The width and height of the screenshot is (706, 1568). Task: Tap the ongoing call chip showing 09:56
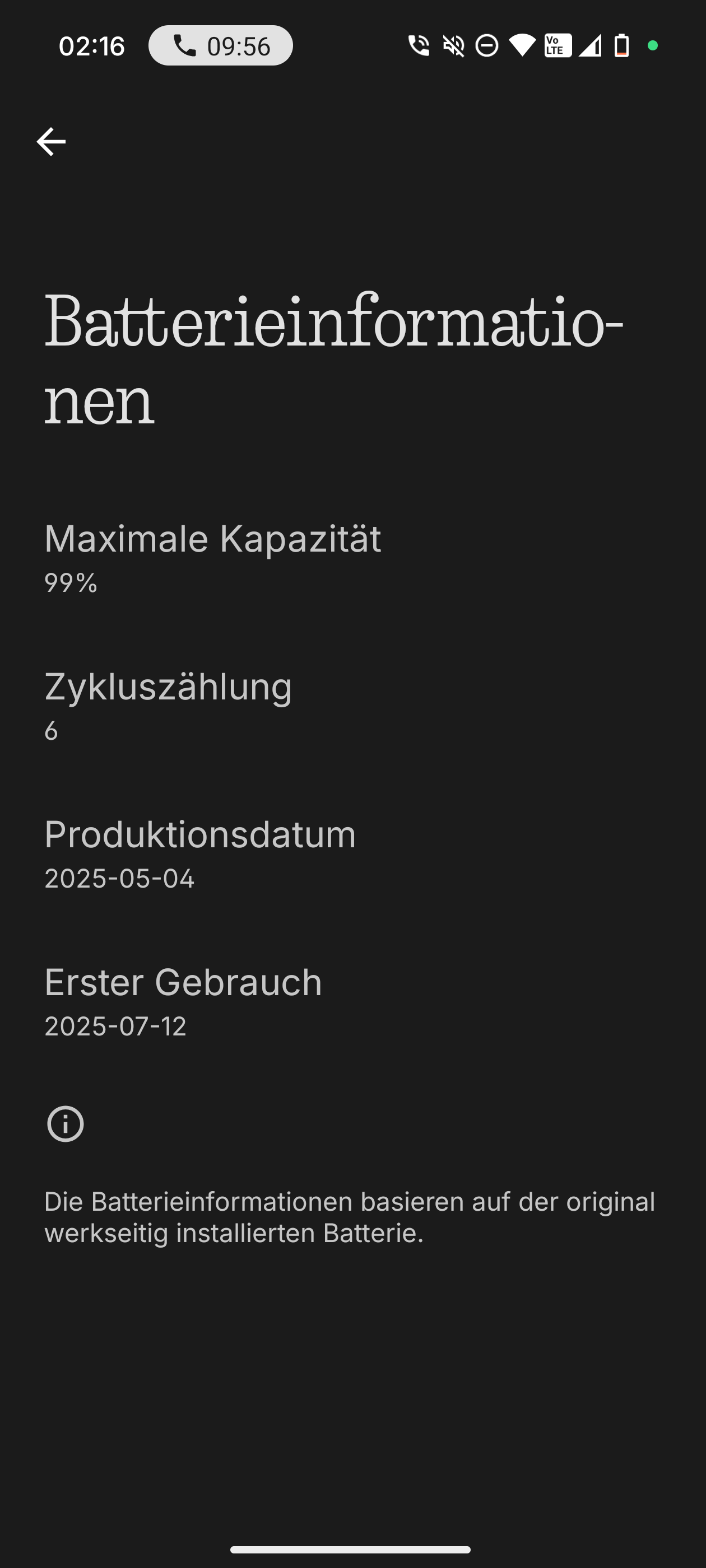[x=222, y=45]
